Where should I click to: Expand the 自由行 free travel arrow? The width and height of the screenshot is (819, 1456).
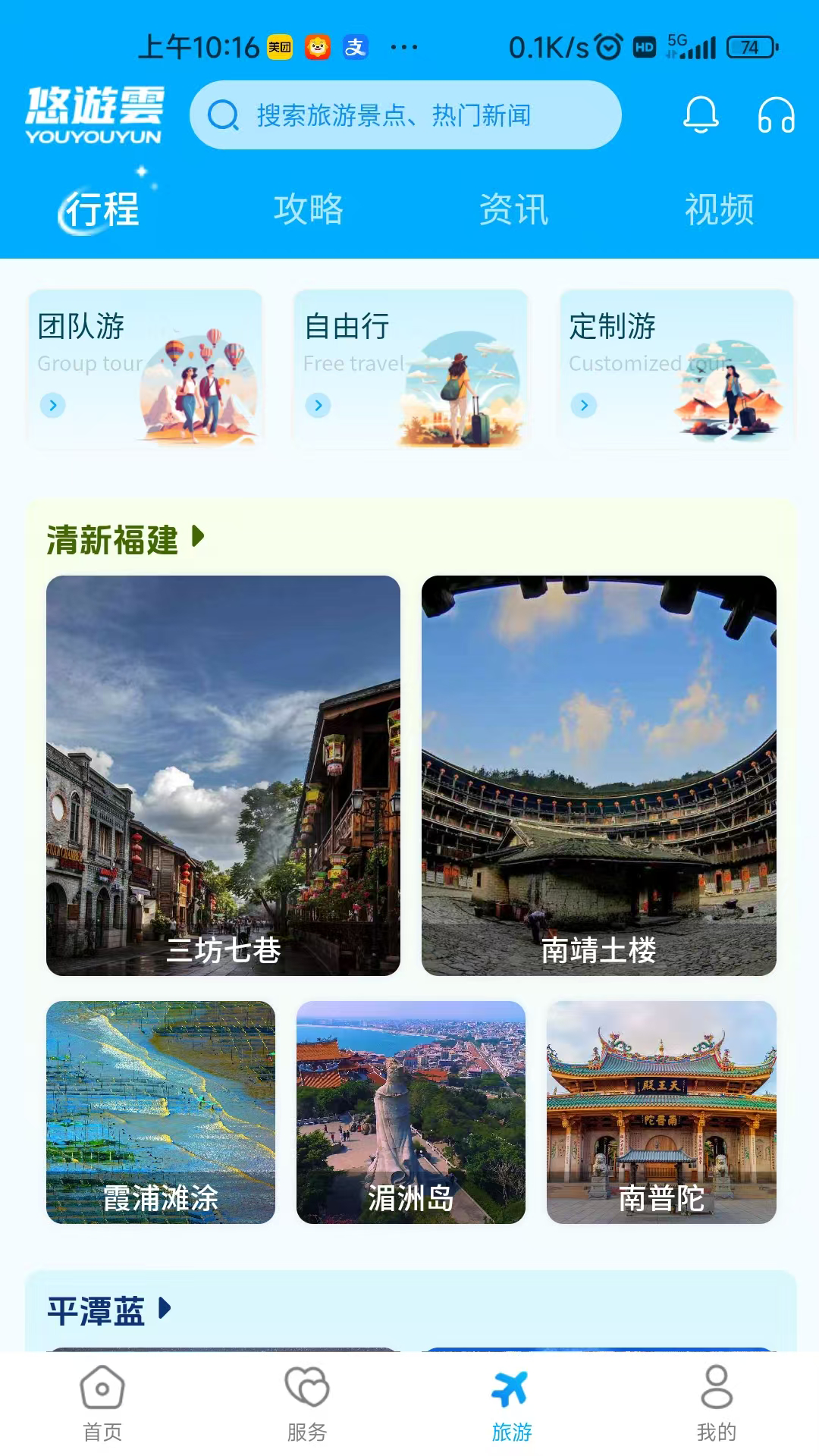318,406
